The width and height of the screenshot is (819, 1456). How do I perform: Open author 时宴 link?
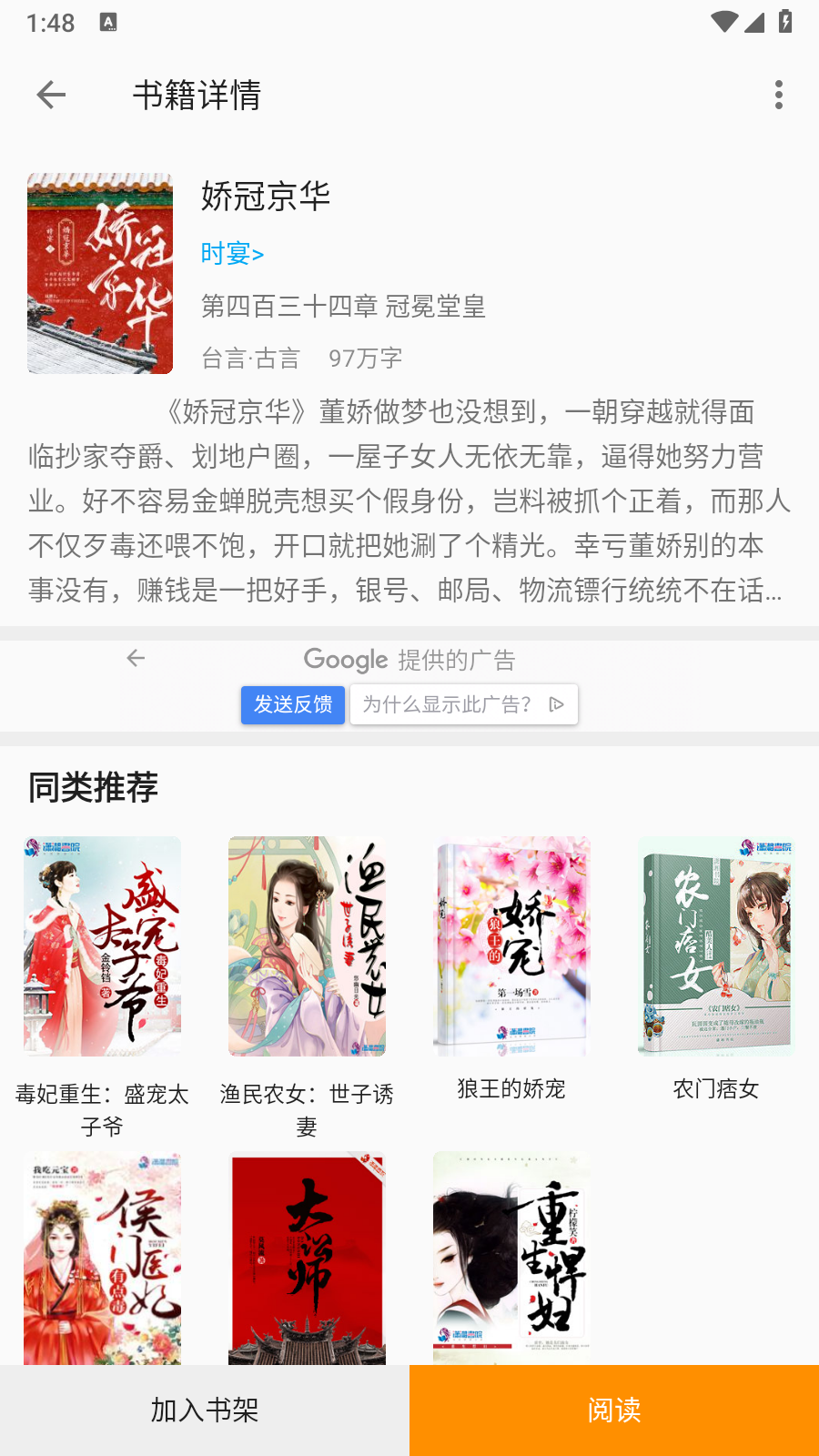pyautogui.click(x=232, y=253)
